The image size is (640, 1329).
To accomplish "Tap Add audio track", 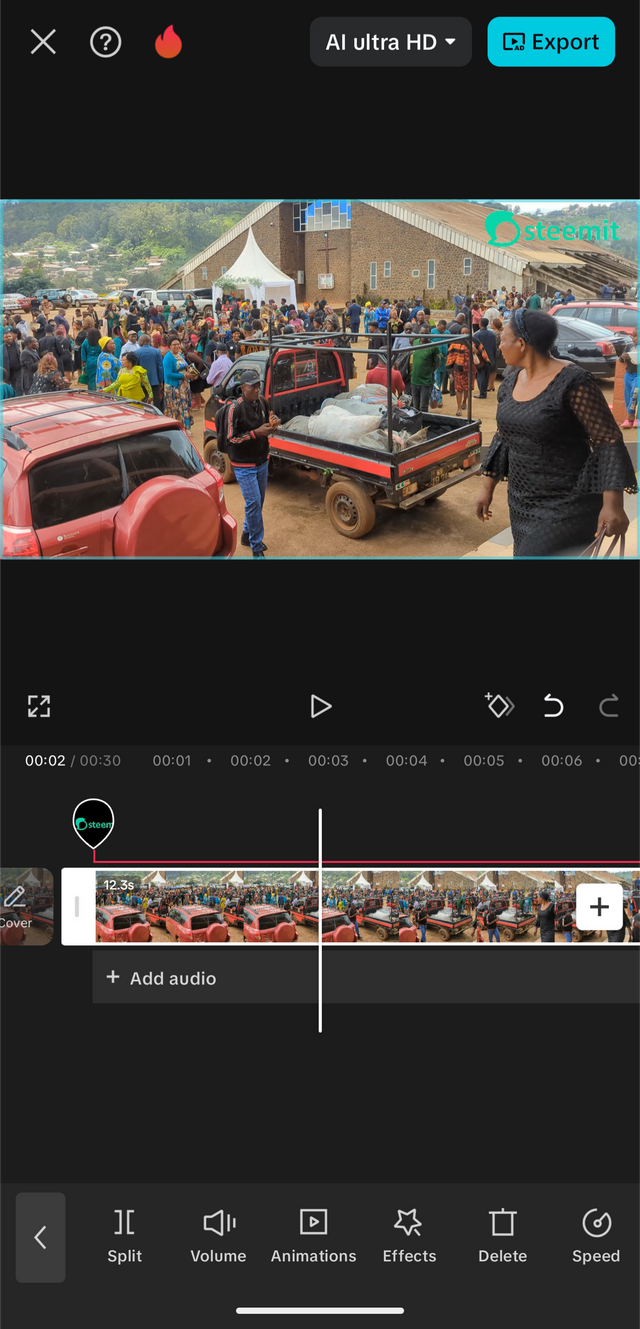I will [162, 978].
